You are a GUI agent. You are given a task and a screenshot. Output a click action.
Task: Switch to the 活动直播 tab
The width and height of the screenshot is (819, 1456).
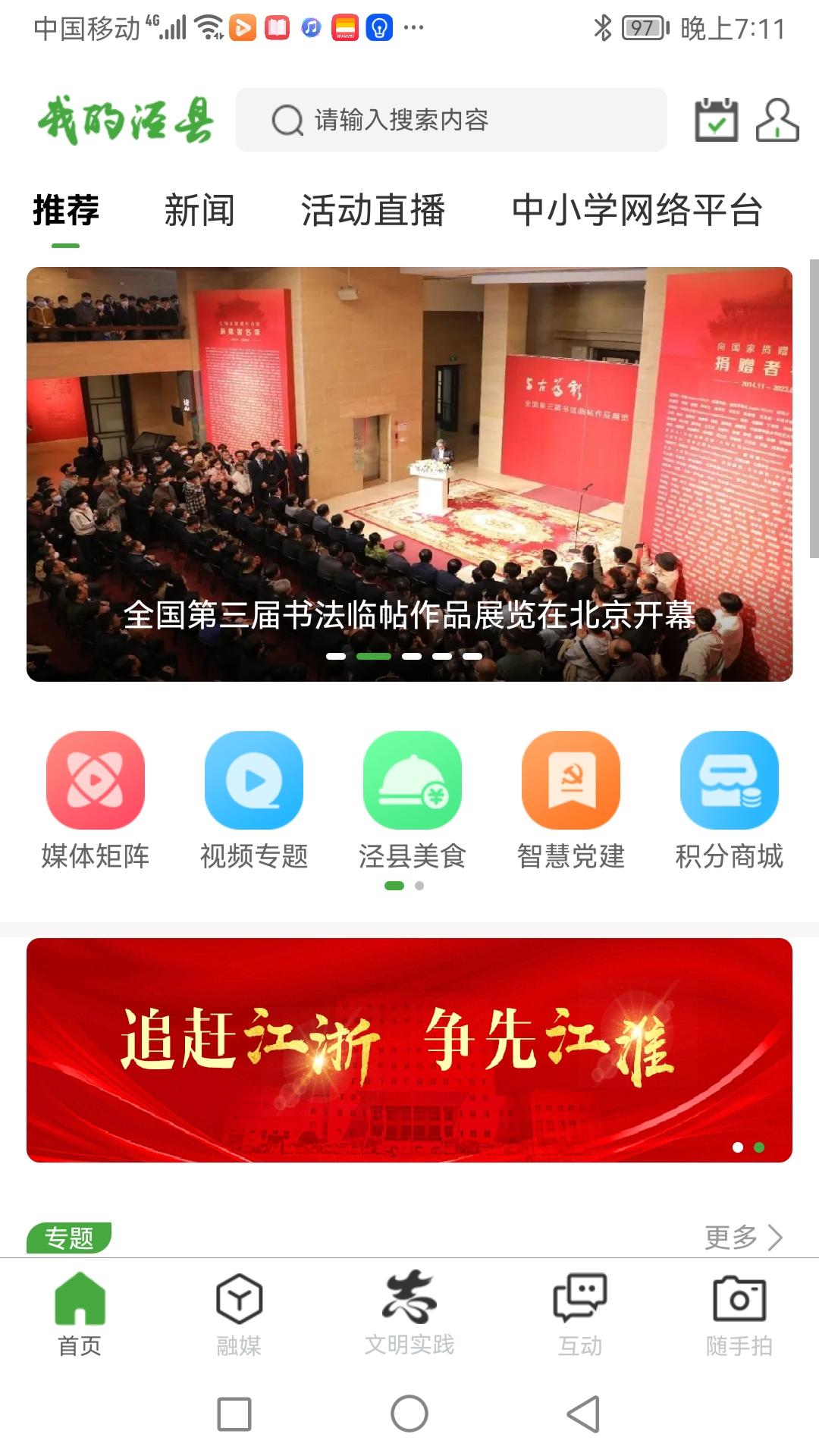coord(373,212)
